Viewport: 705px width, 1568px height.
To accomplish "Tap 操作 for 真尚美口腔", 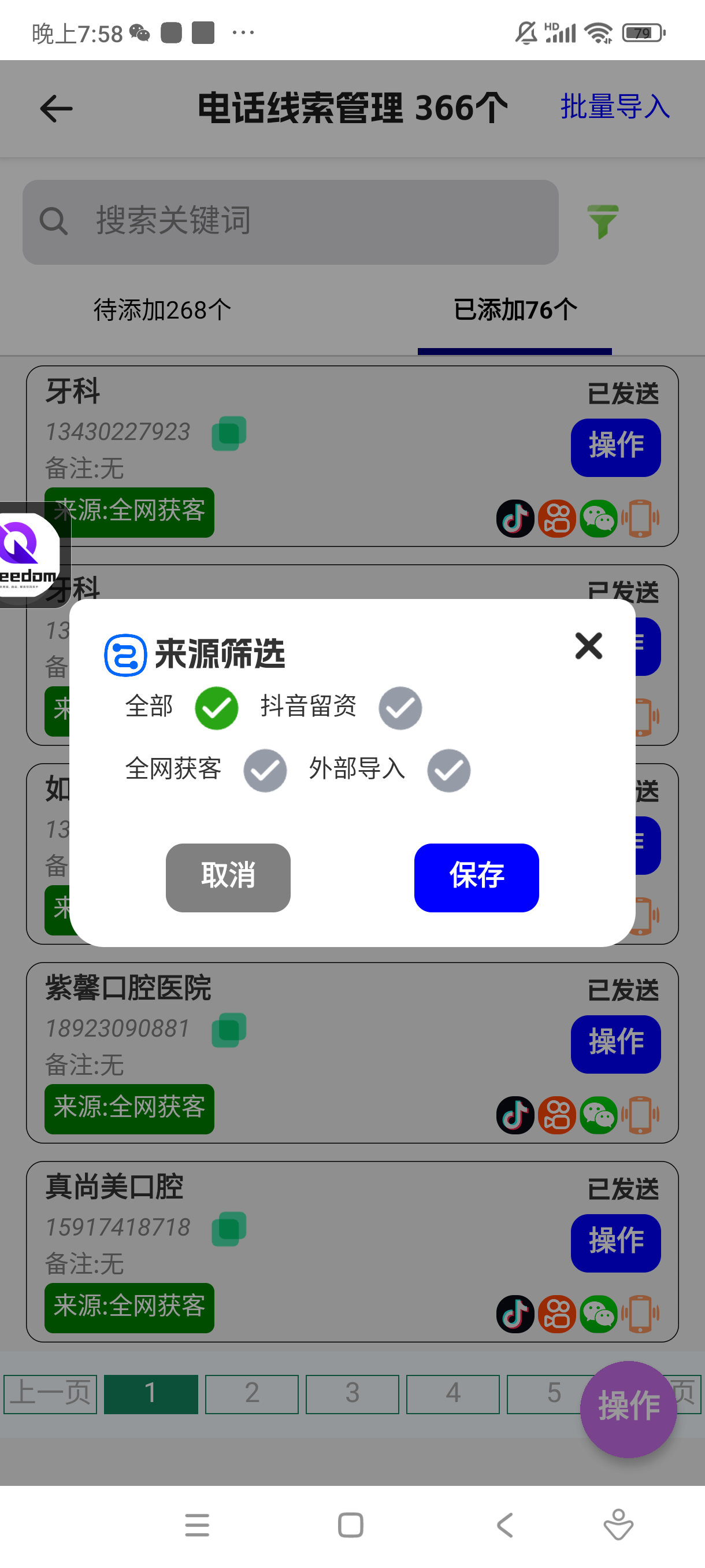I will 615,1242.
